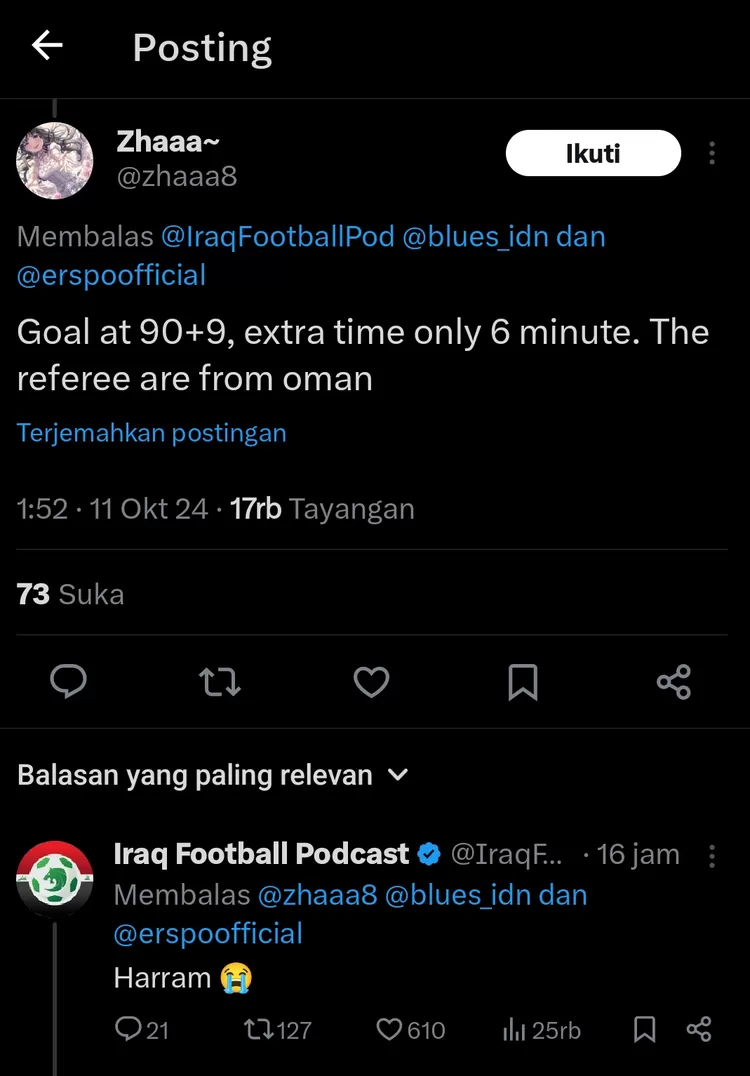Image resolution: width=750 pixels, height=1076 pixels.
Task: Share the main tweet
Action: coord(673,682)
